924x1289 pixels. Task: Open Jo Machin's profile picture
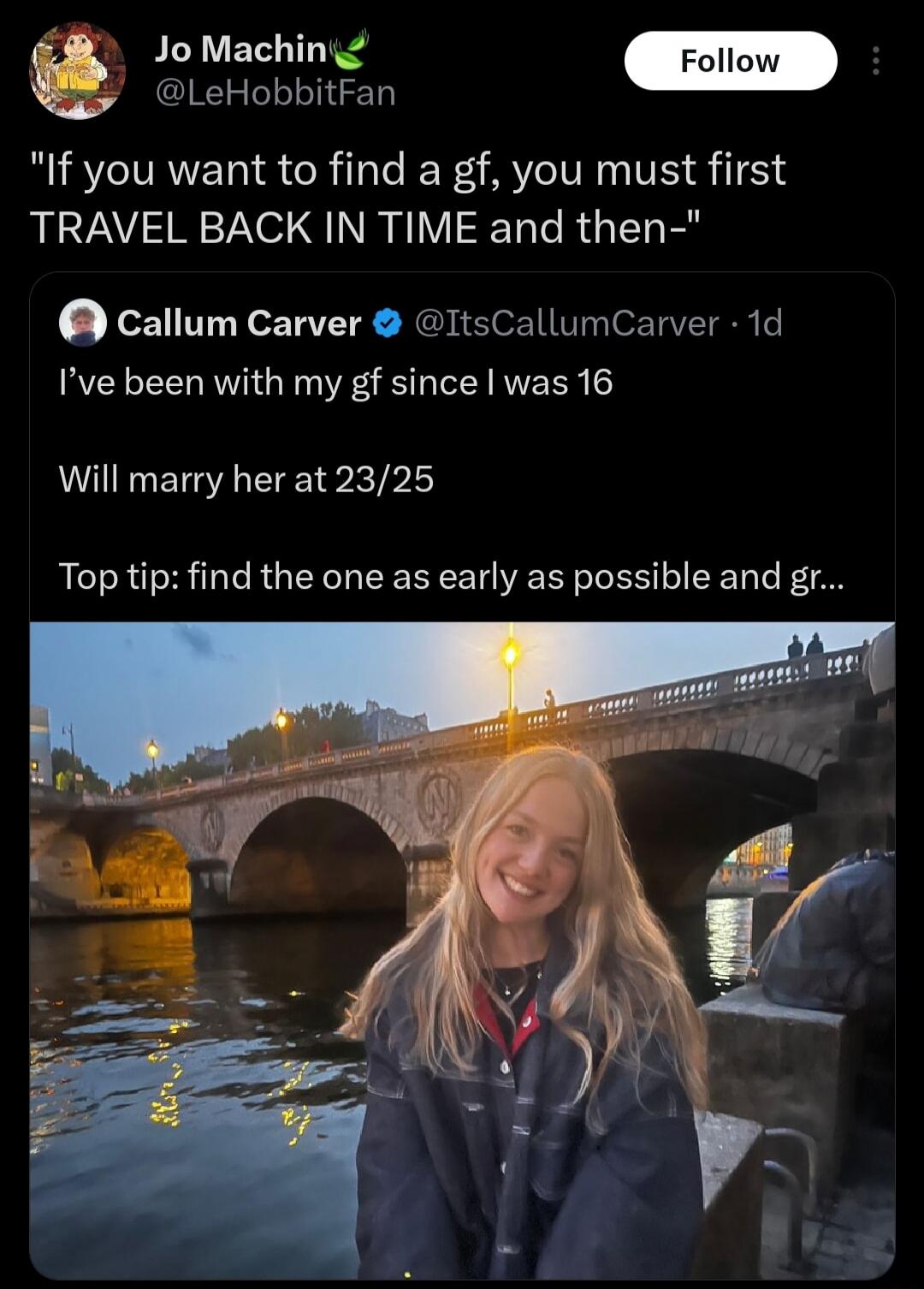tap(77, 70)
